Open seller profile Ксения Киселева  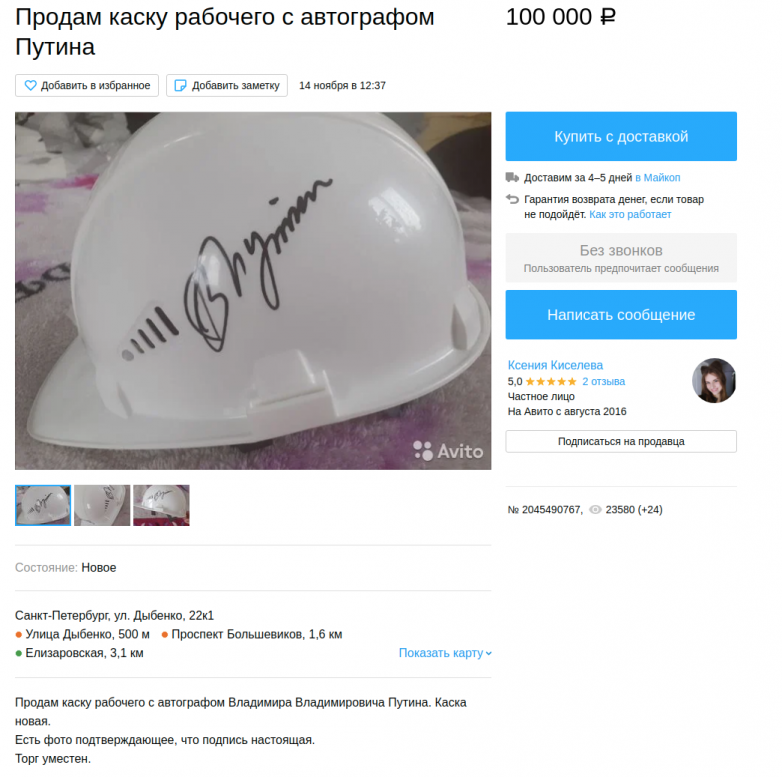pyautogui.click(x=555, y=365)
